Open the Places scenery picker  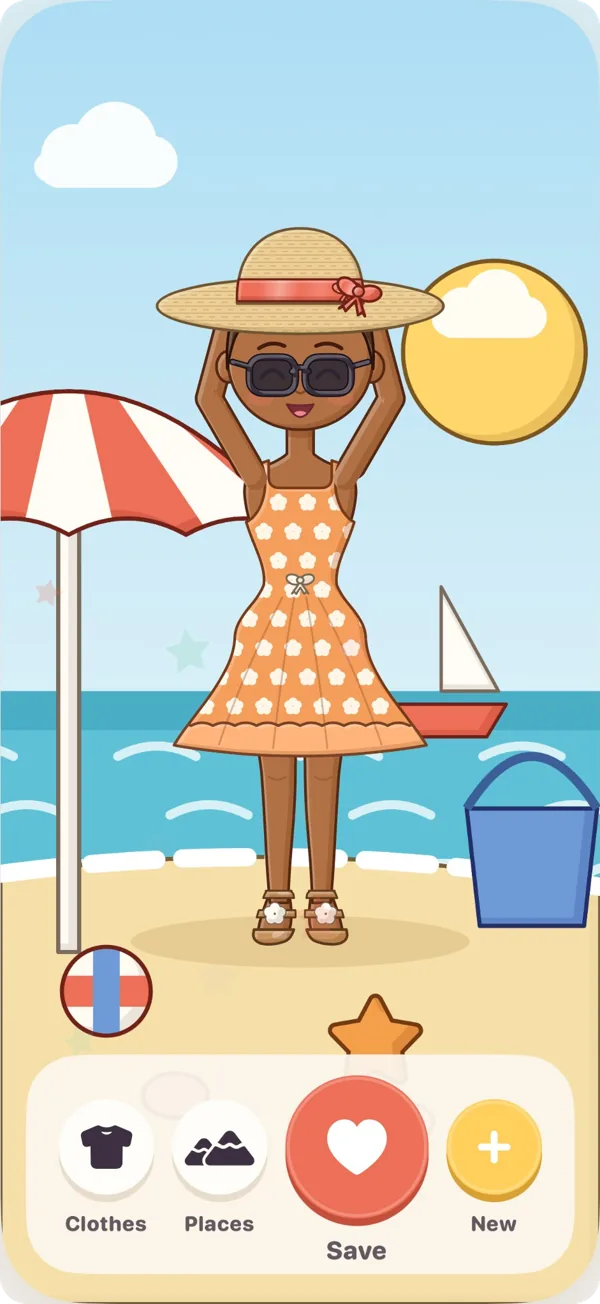219,1149
